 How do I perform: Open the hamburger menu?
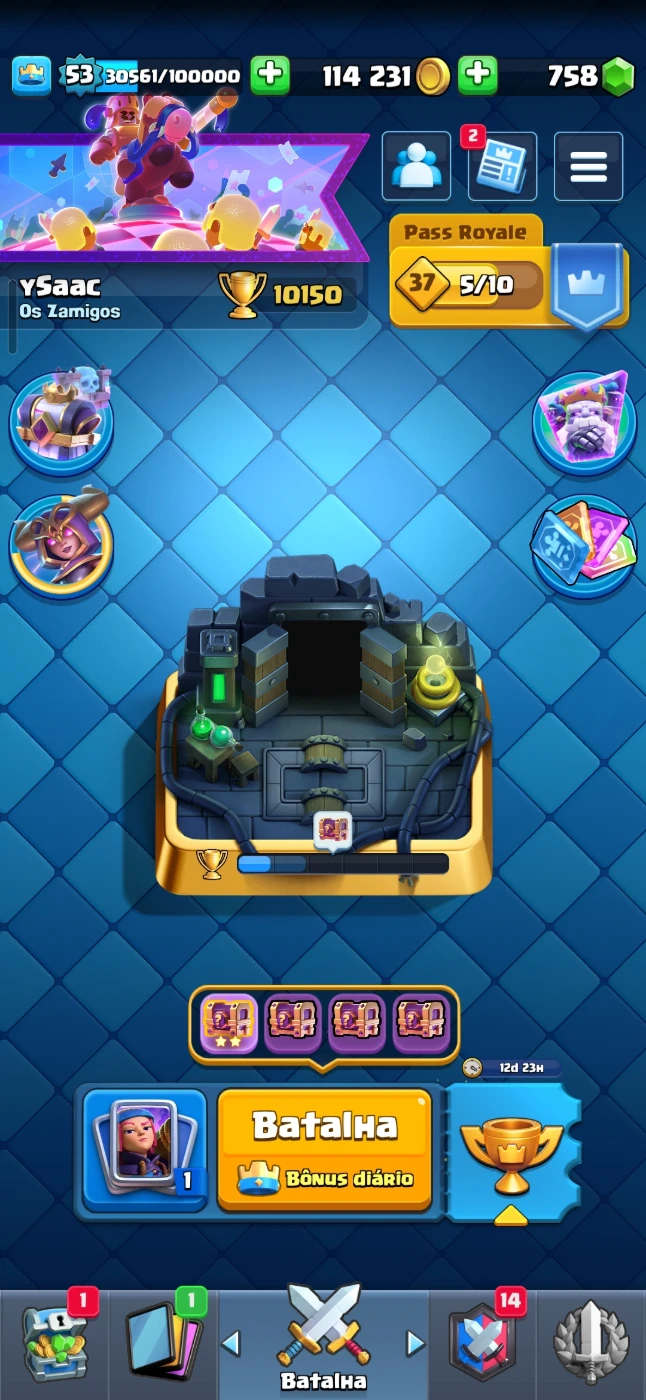(588, 166)
